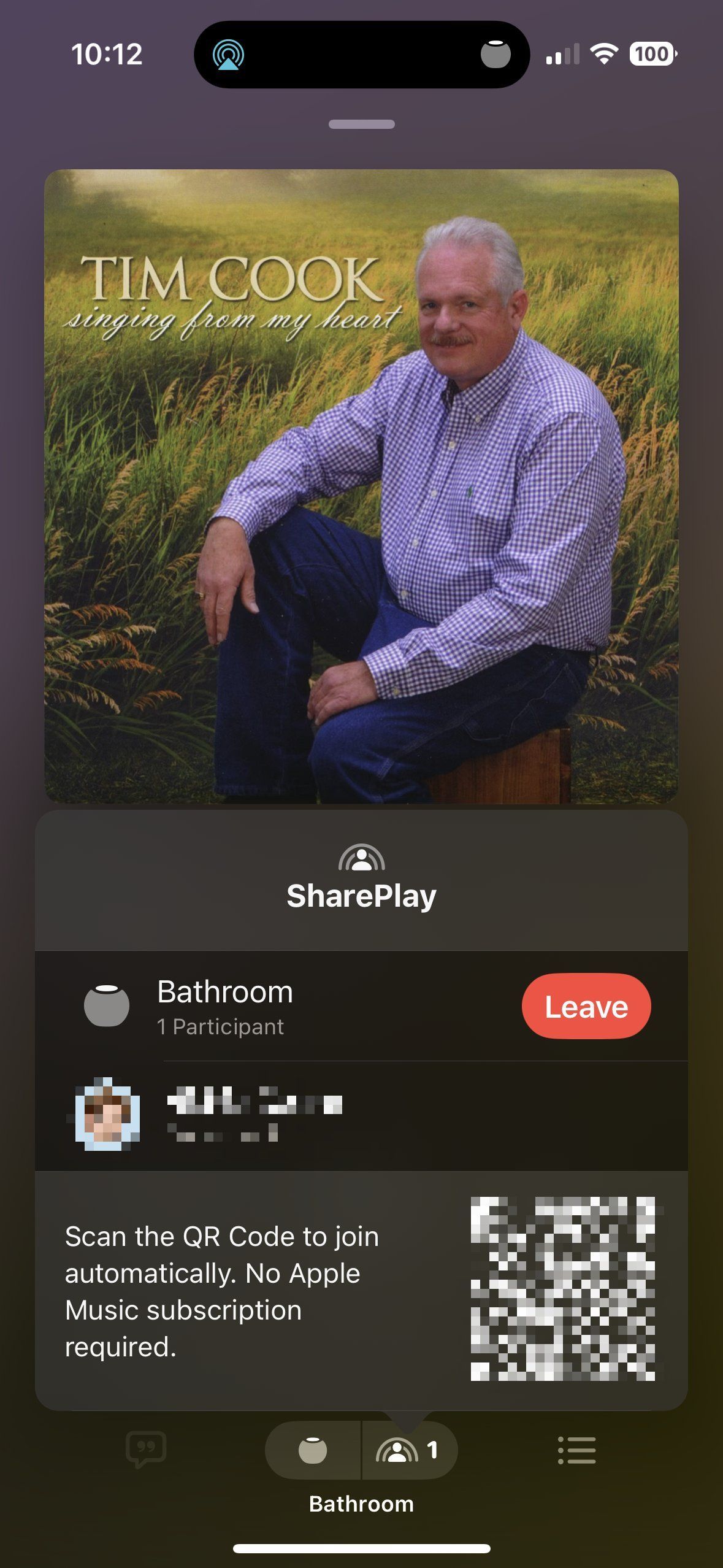Tap the grabber to dismiss Now Playing
The width and height of the screenshot is (723, 1568).
(361, 125)
